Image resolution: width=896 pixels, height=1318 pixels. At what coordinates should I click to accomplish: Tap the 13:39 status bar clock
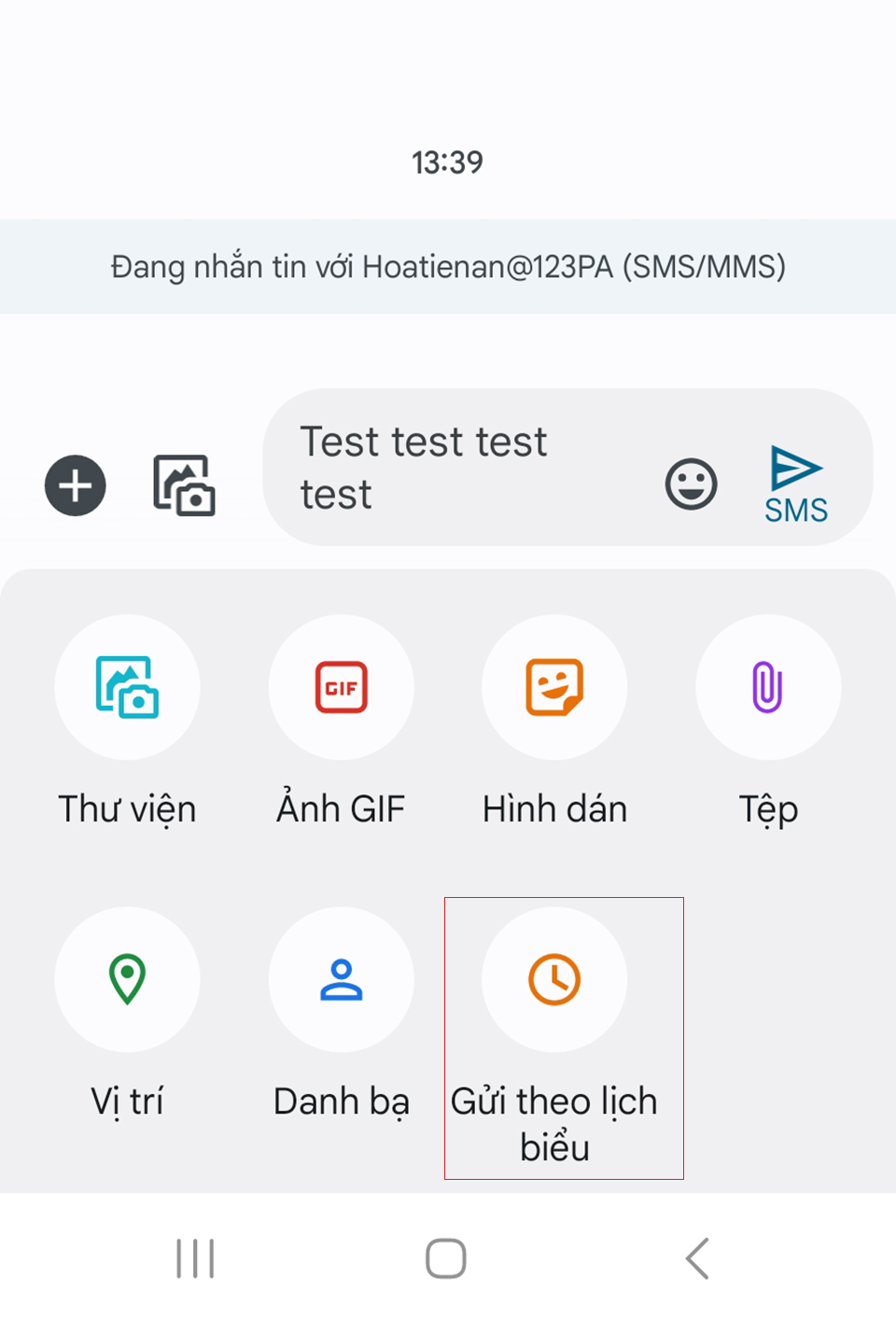point(448,161)
